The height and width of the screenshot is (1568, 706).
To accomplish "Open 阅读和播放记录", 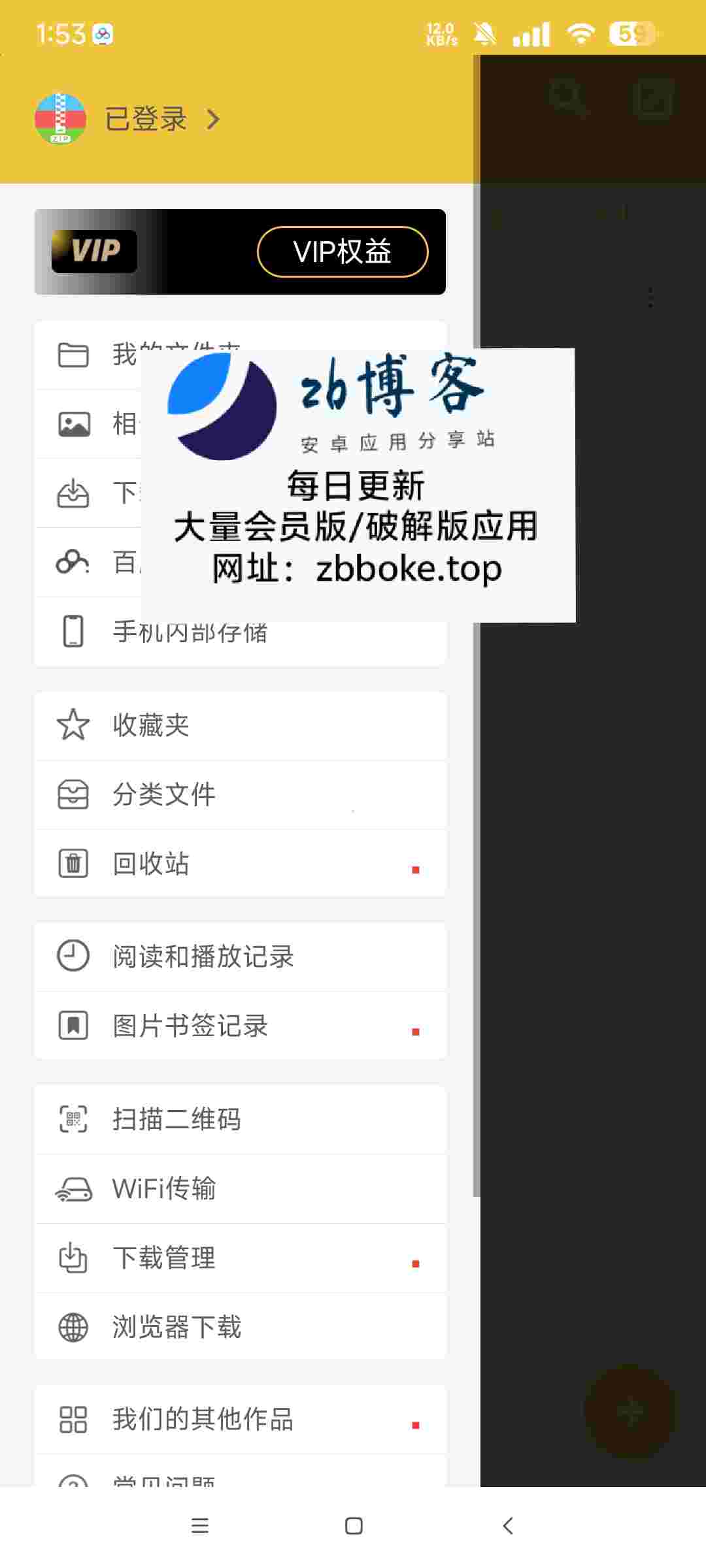I will coord(241,956).
